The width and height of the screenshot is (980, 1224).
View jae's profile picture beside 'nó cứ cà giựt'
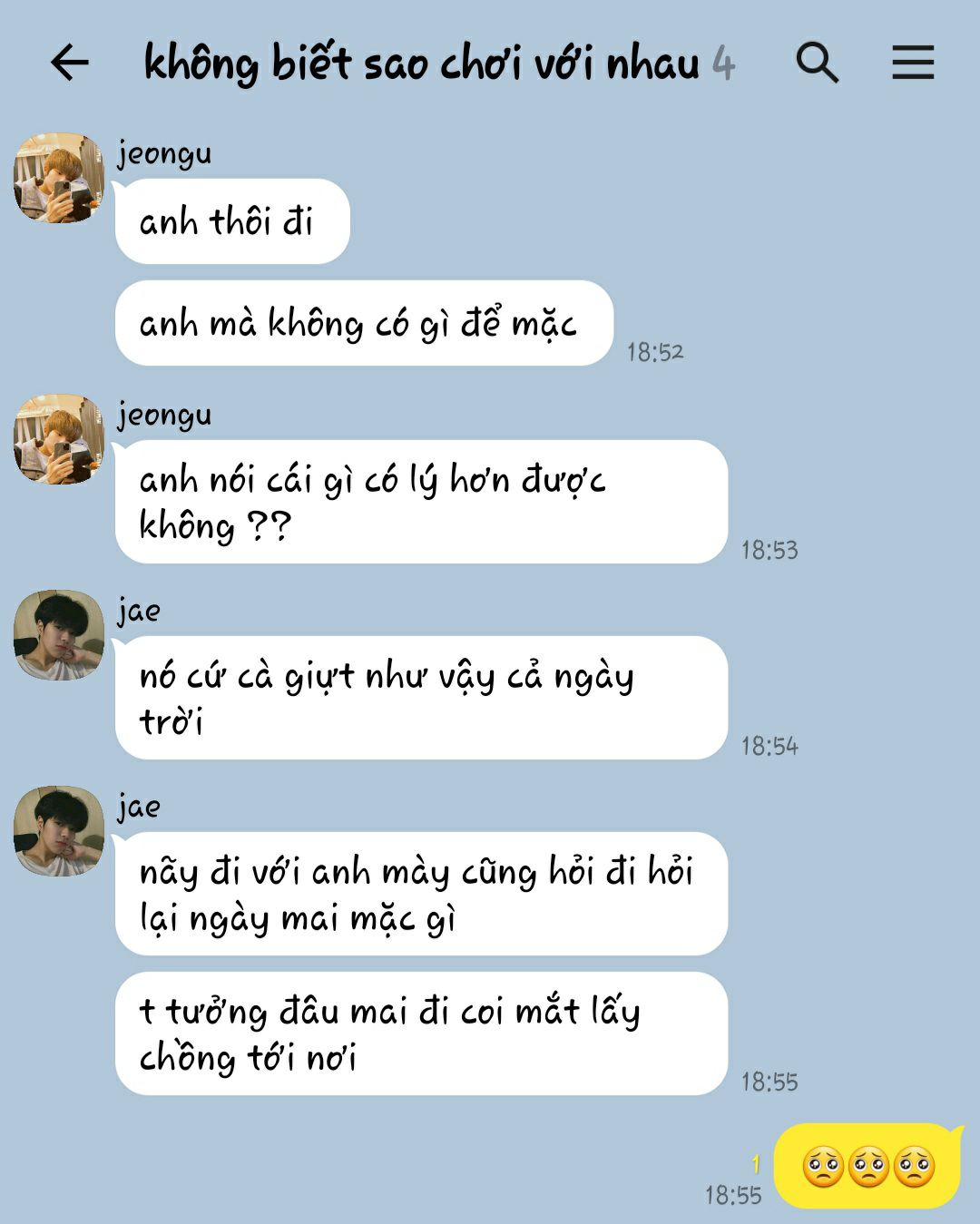pos(59,635)
